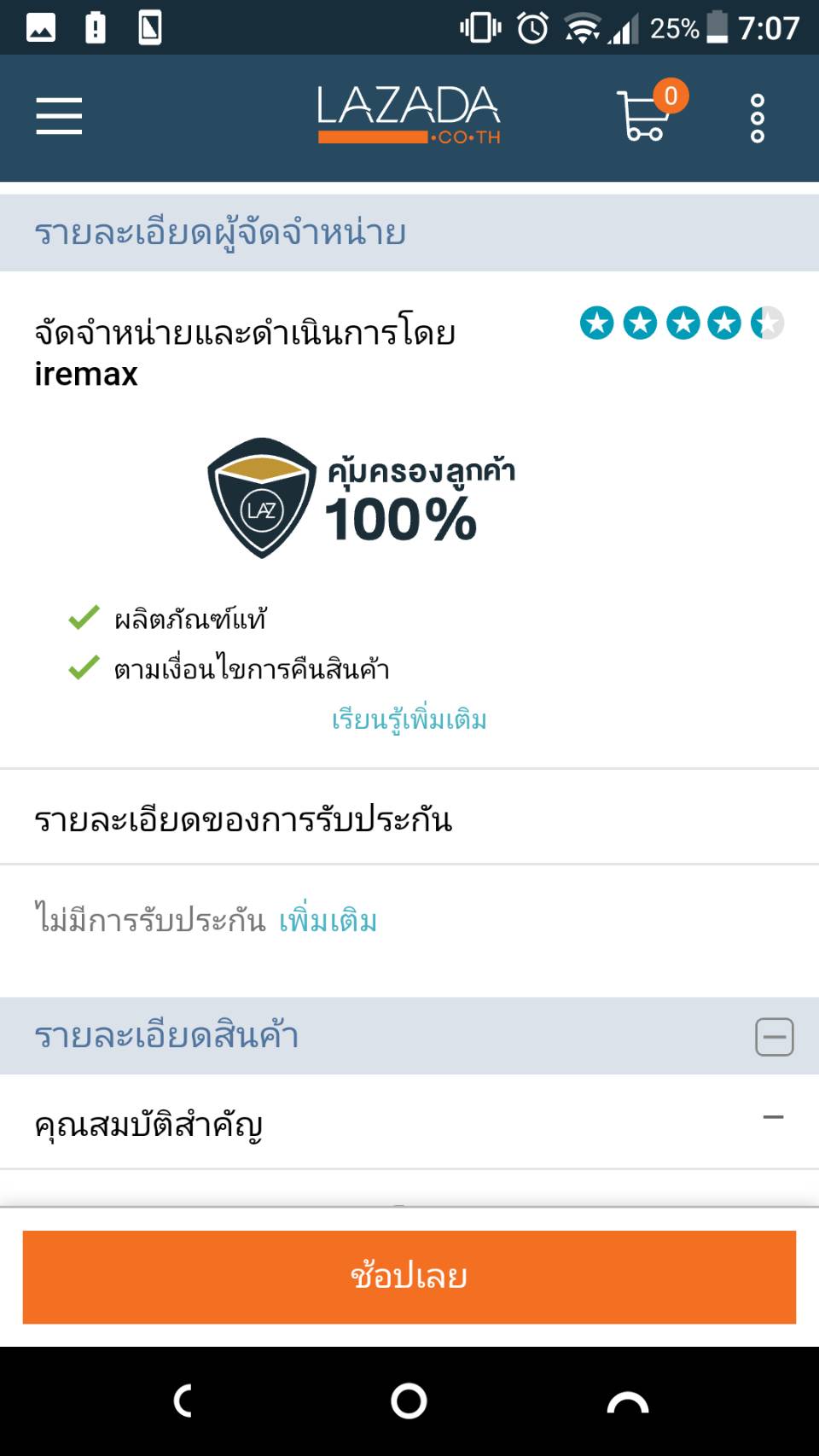The height and width of the screenshot is (1456, 819).
Task: Tap the เพิ่มเติม link beside ไม่มีการรับประกัน
Action: [328, 921]
